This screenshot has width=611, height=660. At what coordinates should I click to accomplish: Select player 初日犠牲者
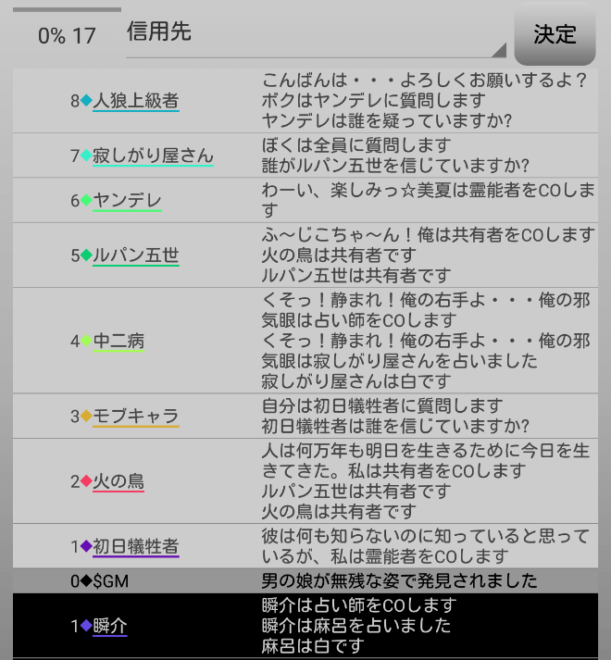(x=135, y=546)
